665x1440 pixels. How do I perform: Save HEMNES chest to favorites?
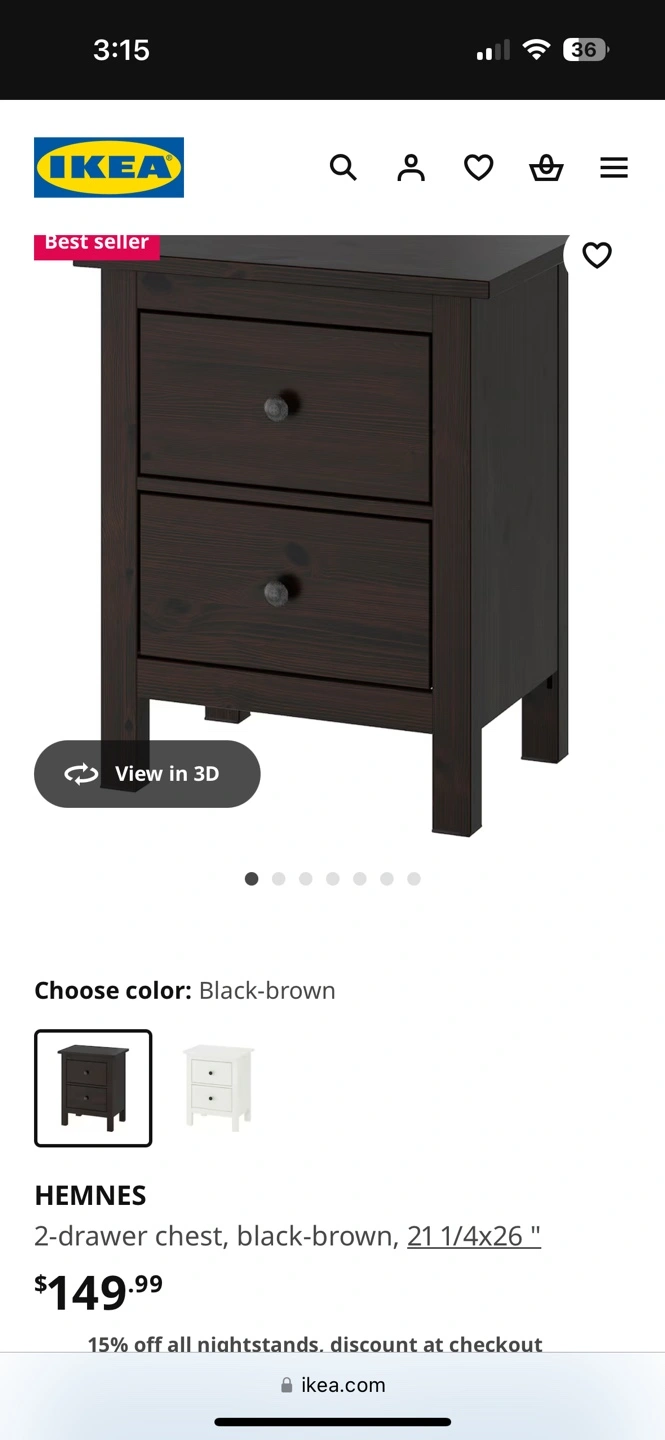[x=597, y=256]
